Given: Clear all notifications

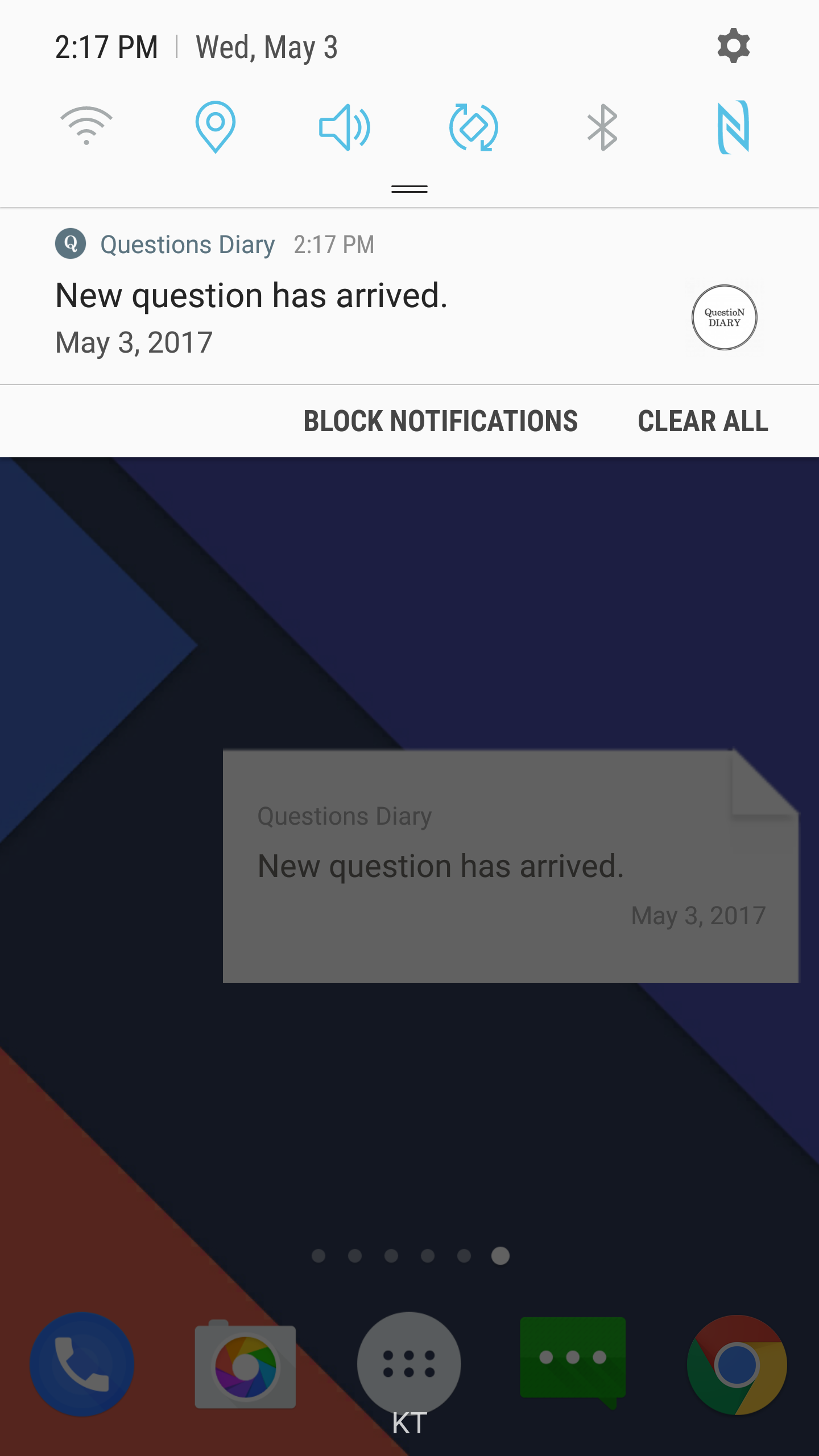Looking at the screenshot, I should click(x=703, y=421).
